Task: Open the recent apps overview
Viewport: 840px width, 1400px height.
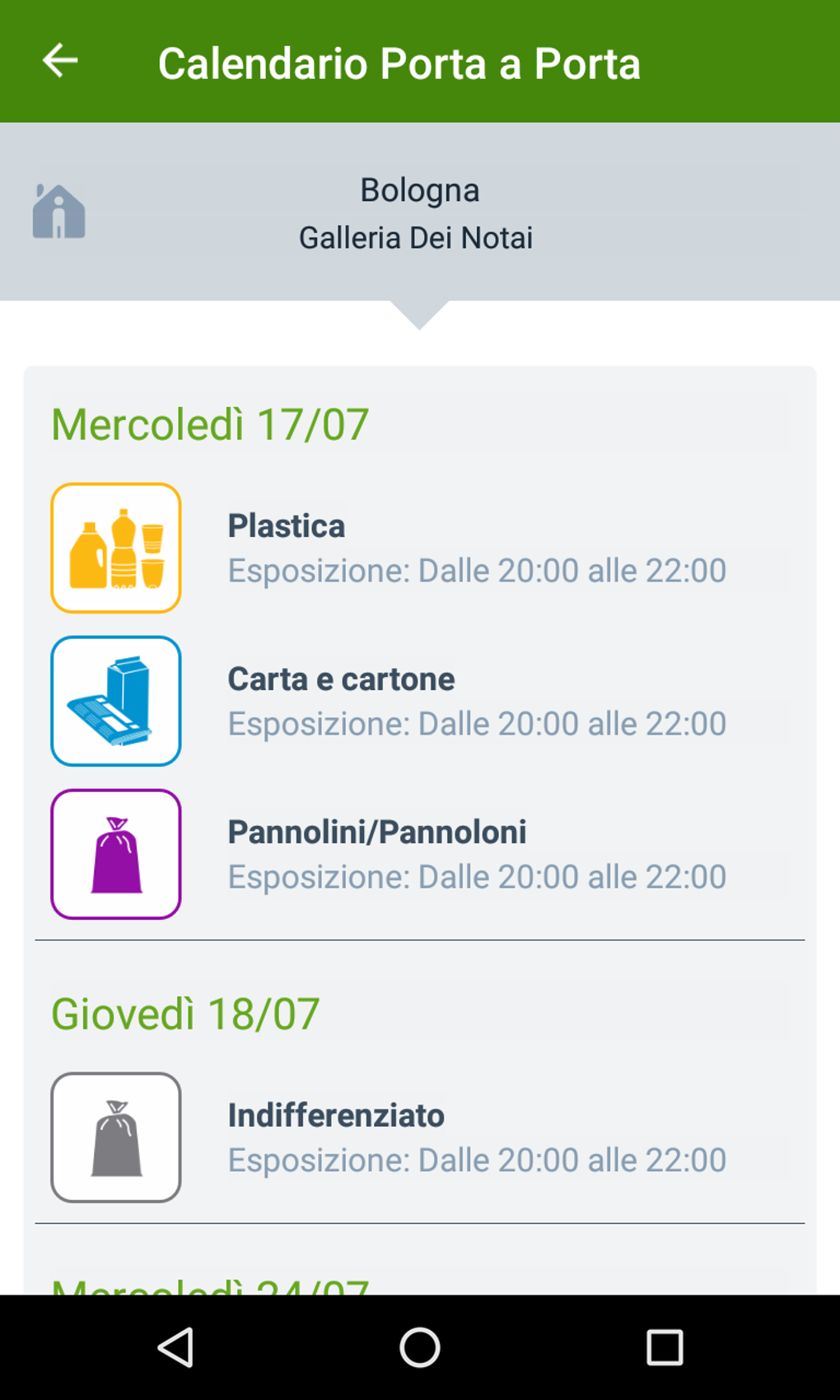Action: pyautogui.click(x=664, y=1348)
